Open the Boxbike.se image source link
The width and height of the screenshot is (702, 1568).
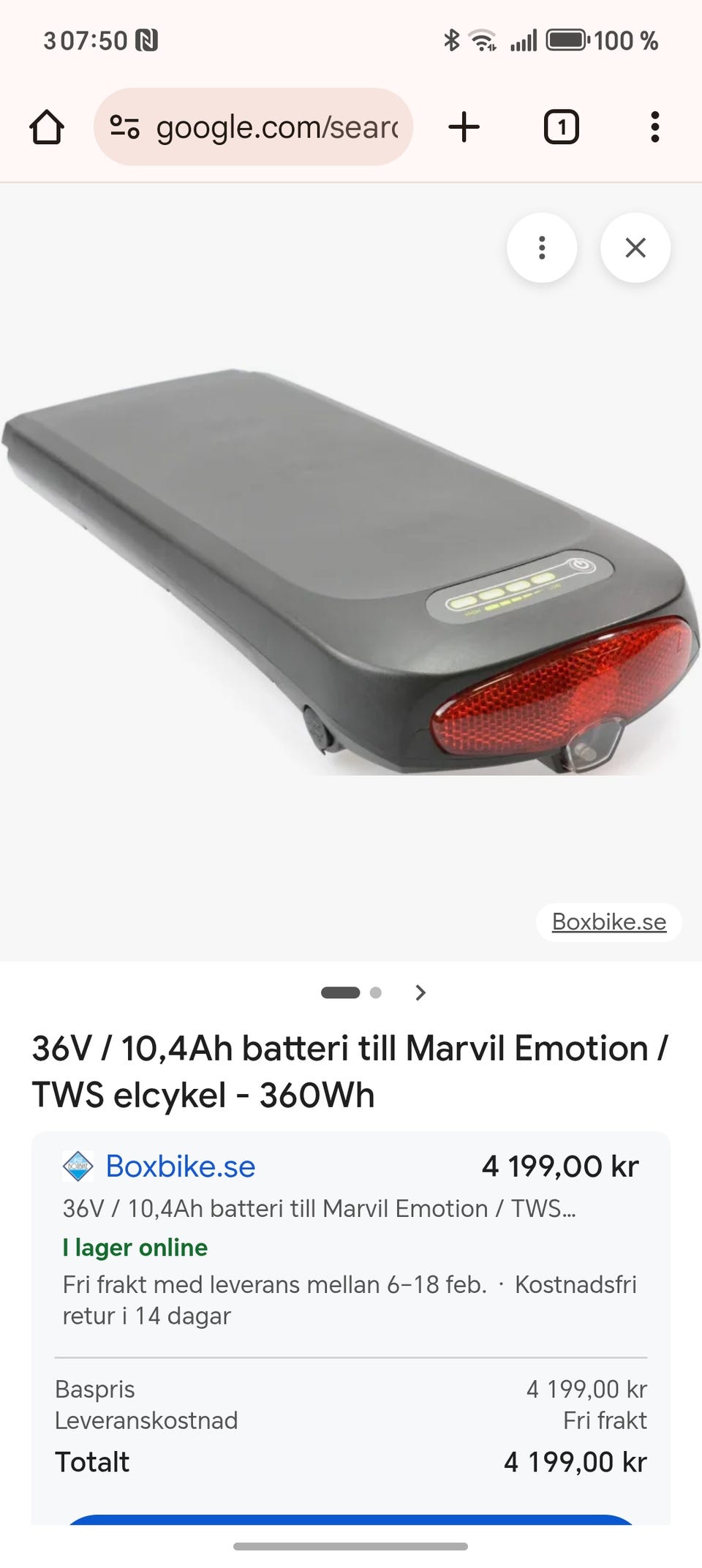pos(608,921)
